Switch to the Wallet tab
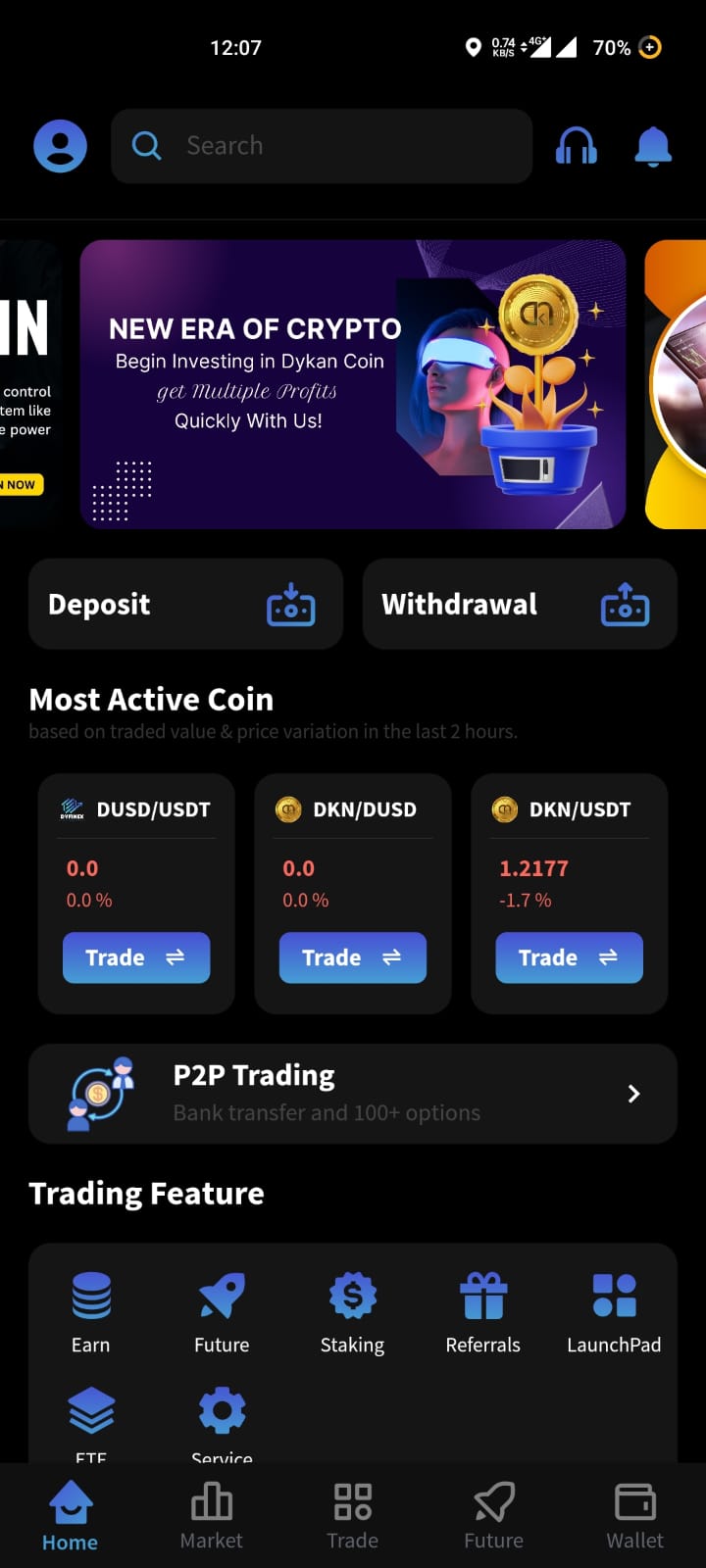 (x=635, y=1516)
